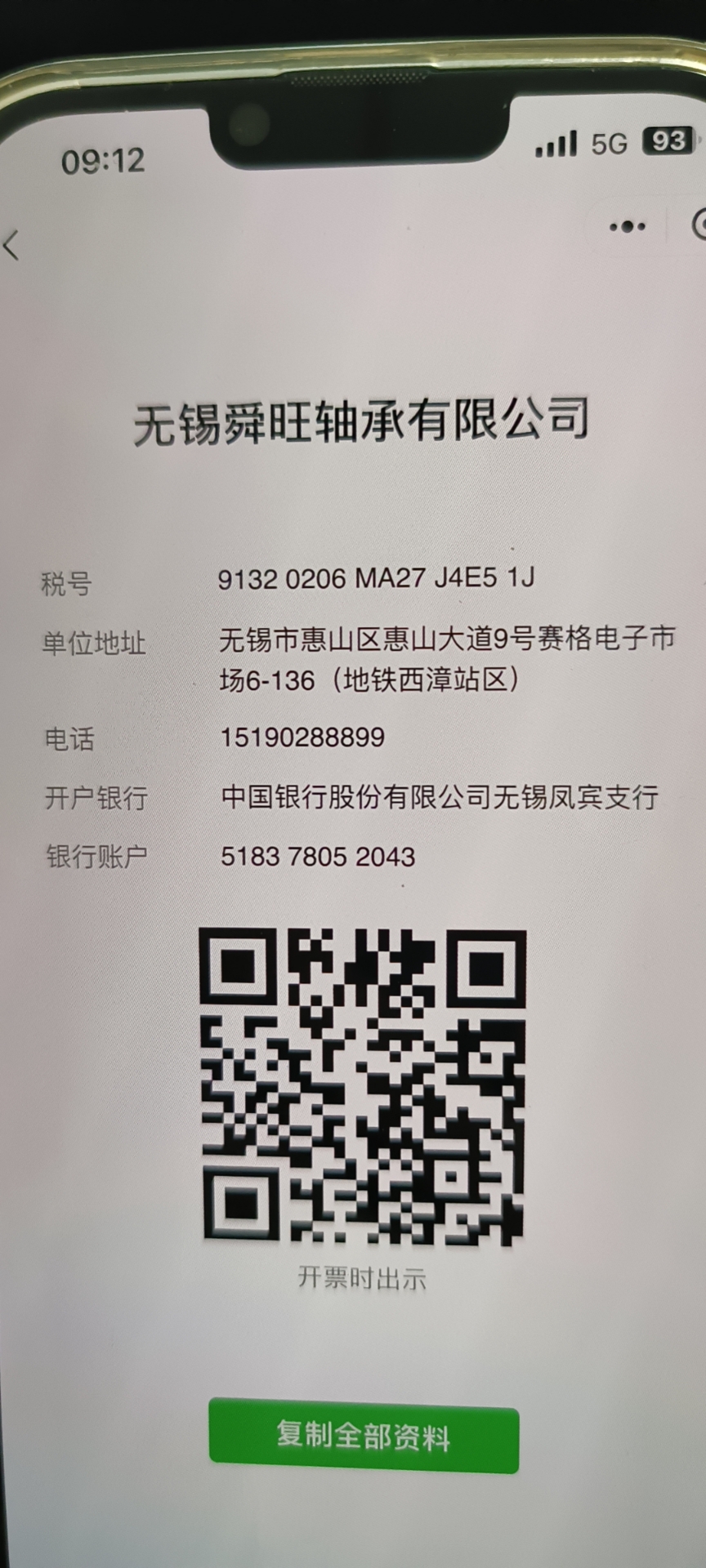Tap the green 复制全部资料 button

(364, 1434)
